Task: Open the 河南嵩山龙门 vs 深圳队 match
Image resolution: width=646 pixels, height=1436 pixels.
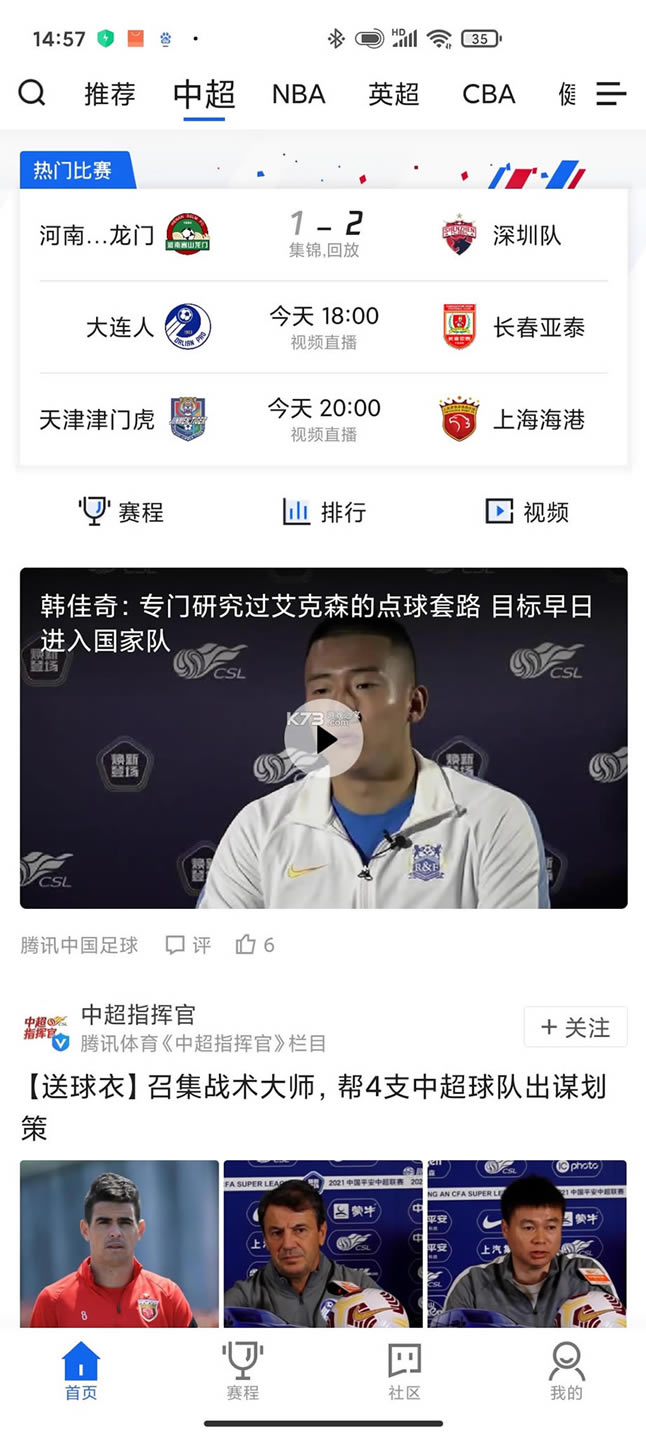Action: [324, 235]
